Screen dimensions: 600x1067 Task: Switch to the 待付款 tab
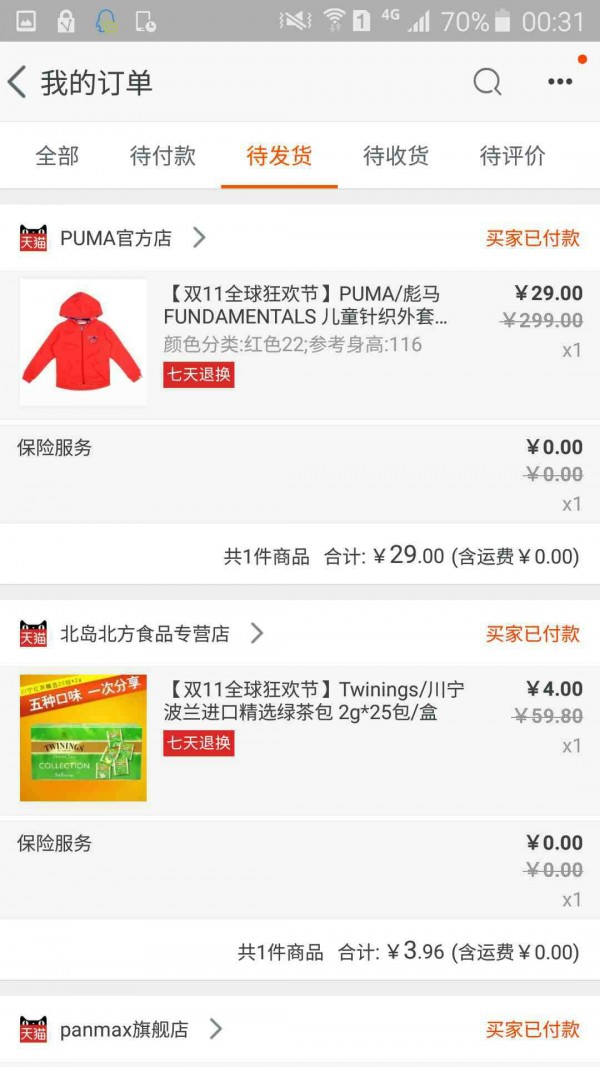(163, 156)
